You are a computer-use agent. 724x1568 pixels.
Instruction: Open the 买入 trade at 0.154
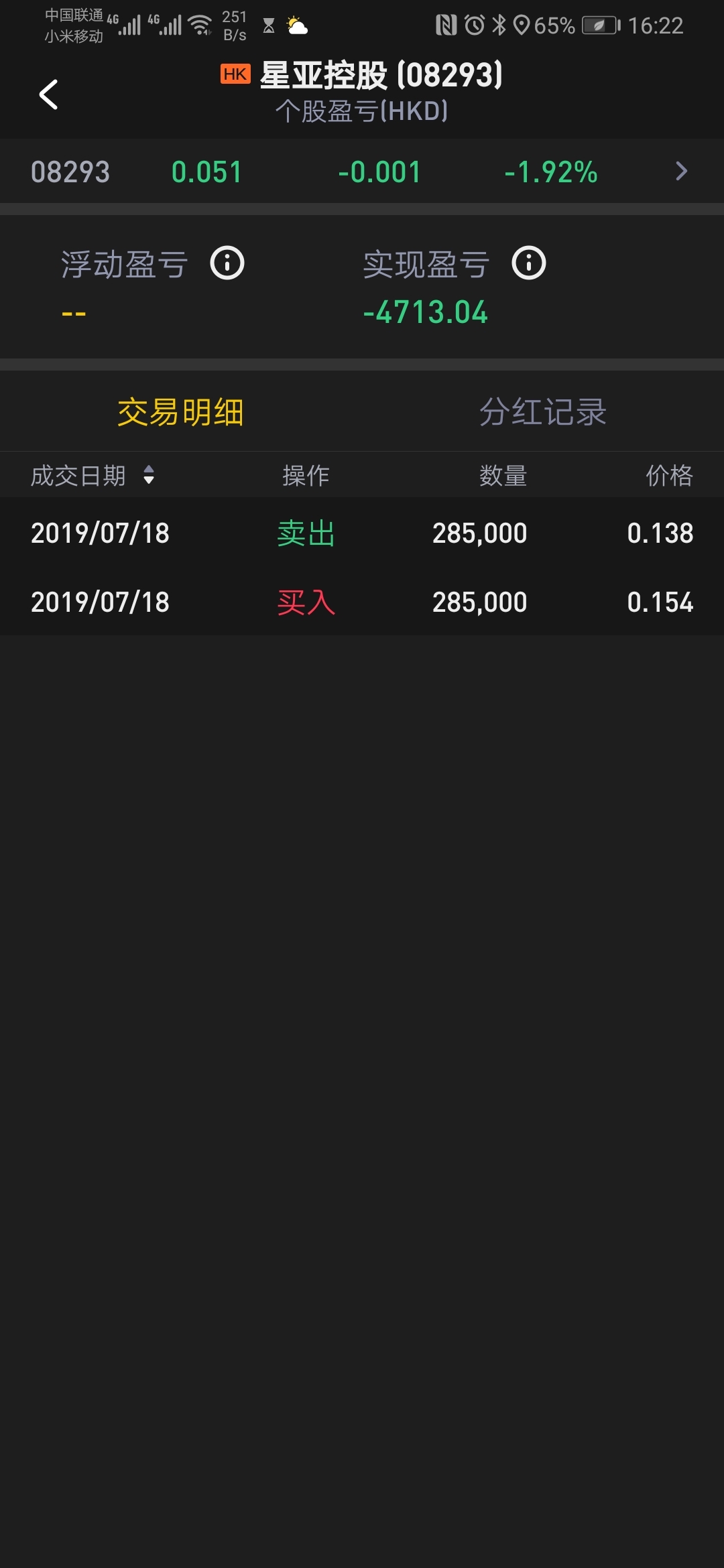point(362,602)
